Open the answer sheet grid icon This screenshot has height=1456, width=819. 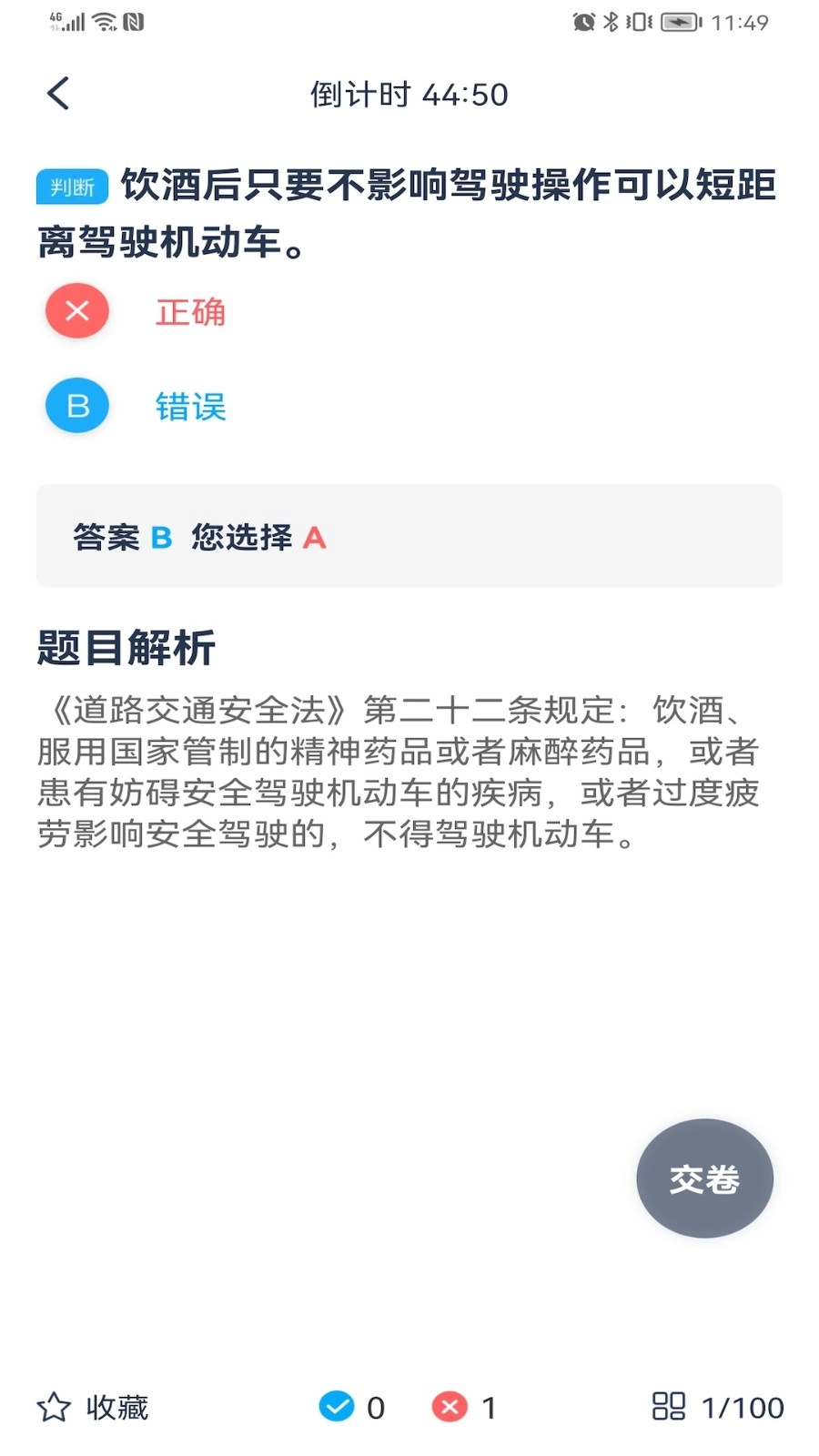click(670, 1407)
